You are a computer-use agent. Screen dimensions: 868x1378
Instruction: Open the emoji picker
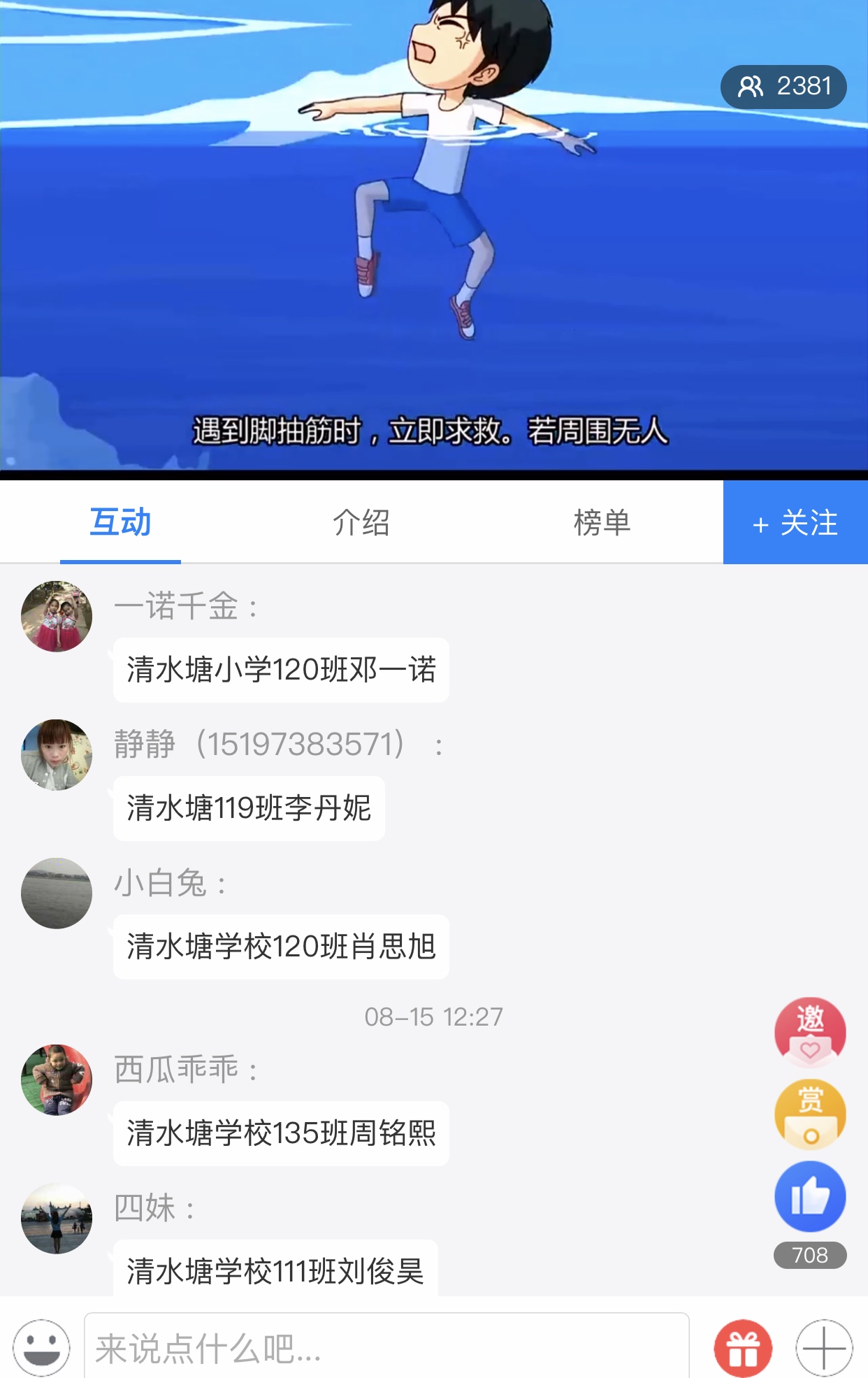42,1347
